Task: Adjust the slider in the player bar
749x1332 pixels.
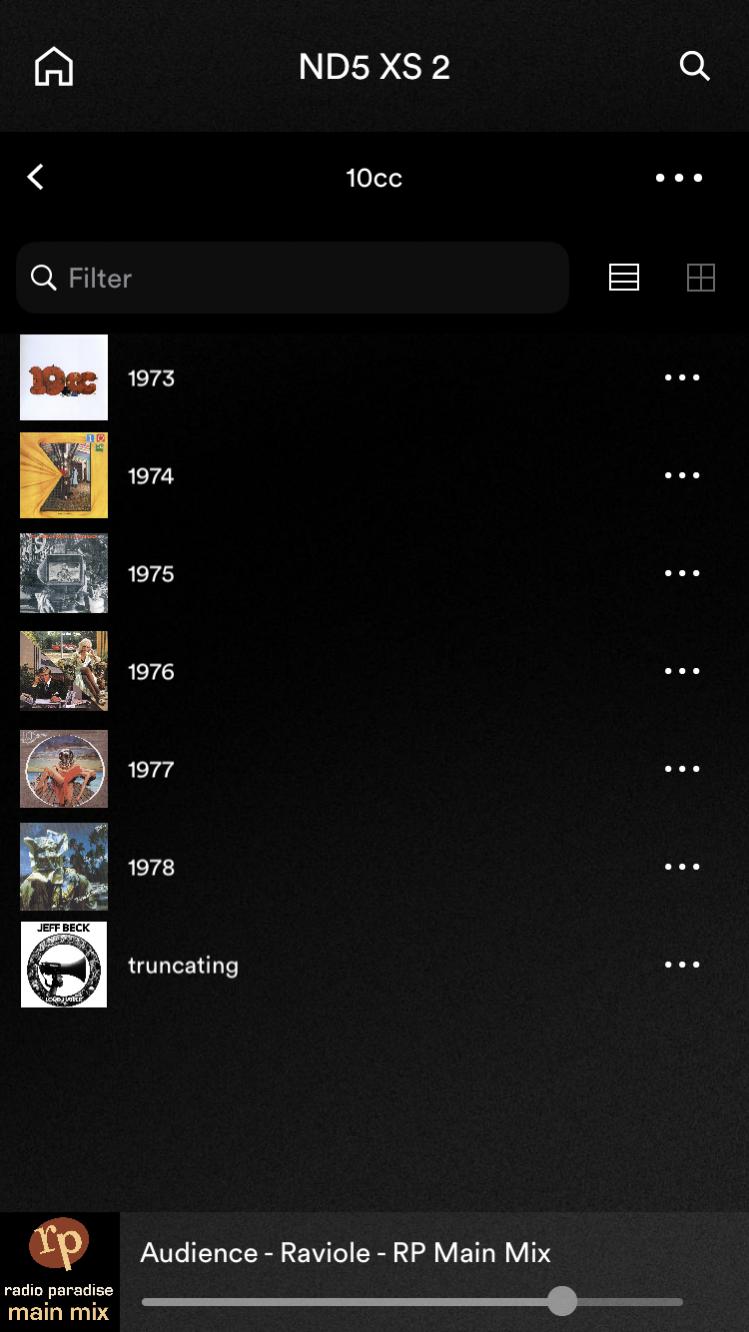Action: click(x=563, y=1301)
